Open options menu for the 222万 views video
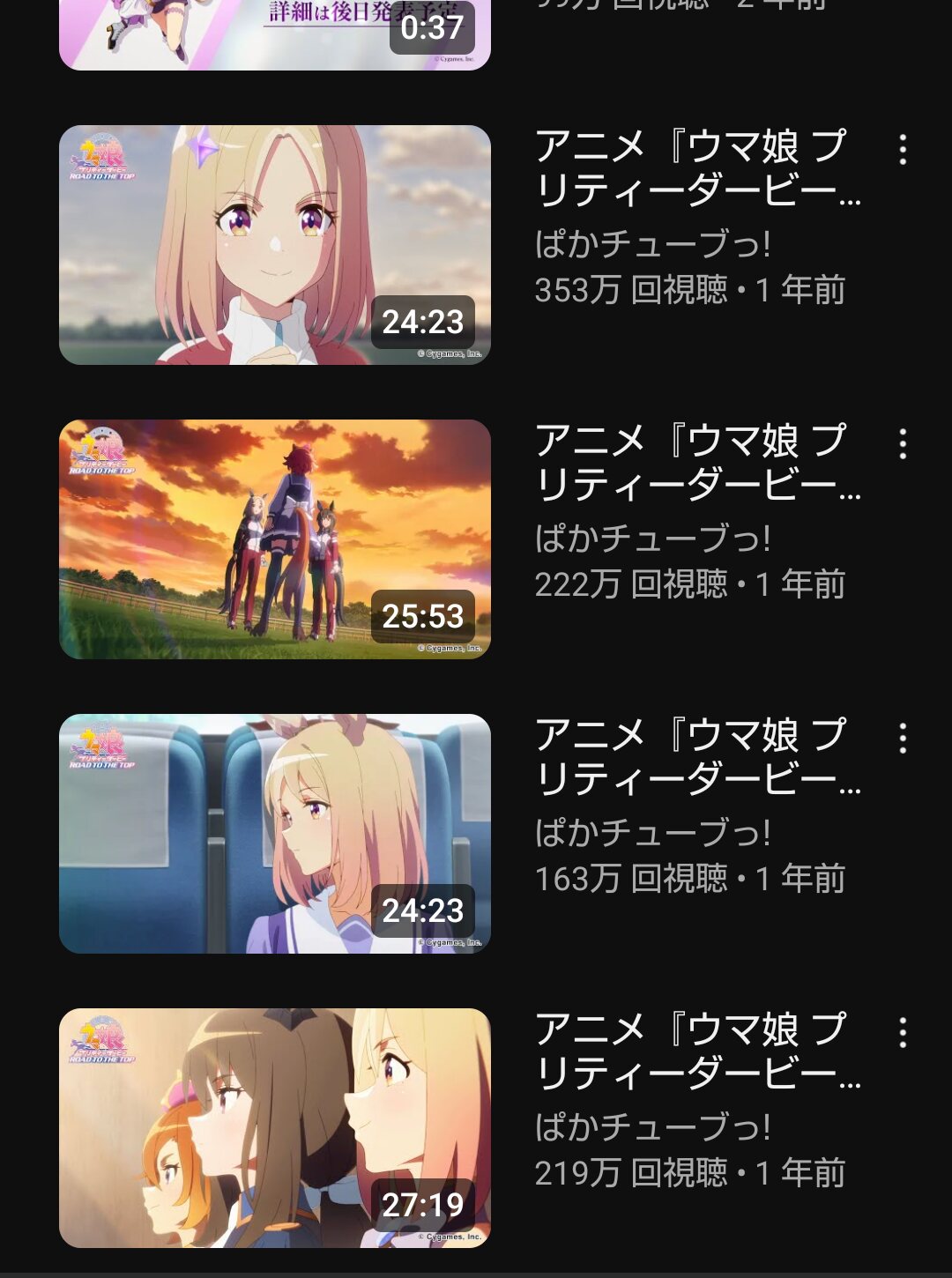This screenshot has height=1278, width=952. coord(902,444)
